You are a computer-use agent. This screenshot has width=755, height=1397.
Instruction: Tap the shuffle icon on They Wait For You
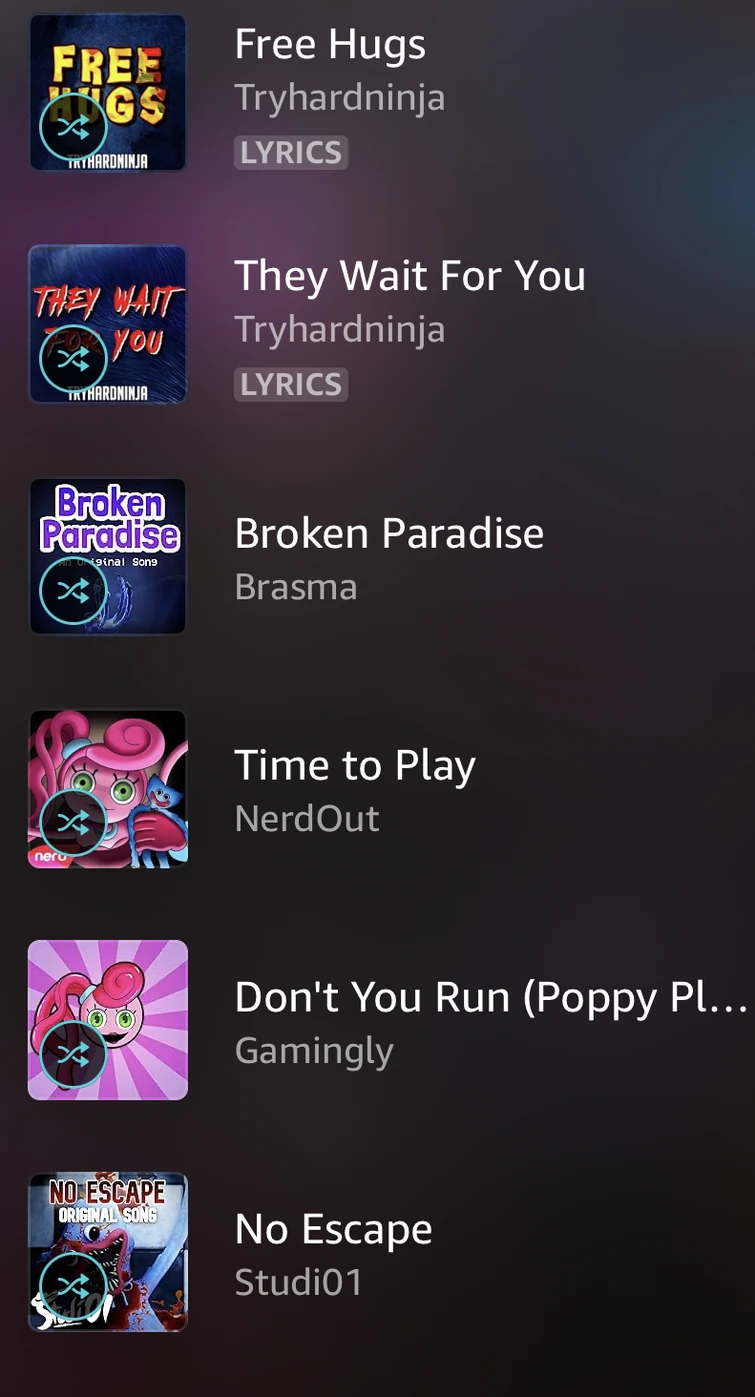pyautogui.click(x=72, y=359)
